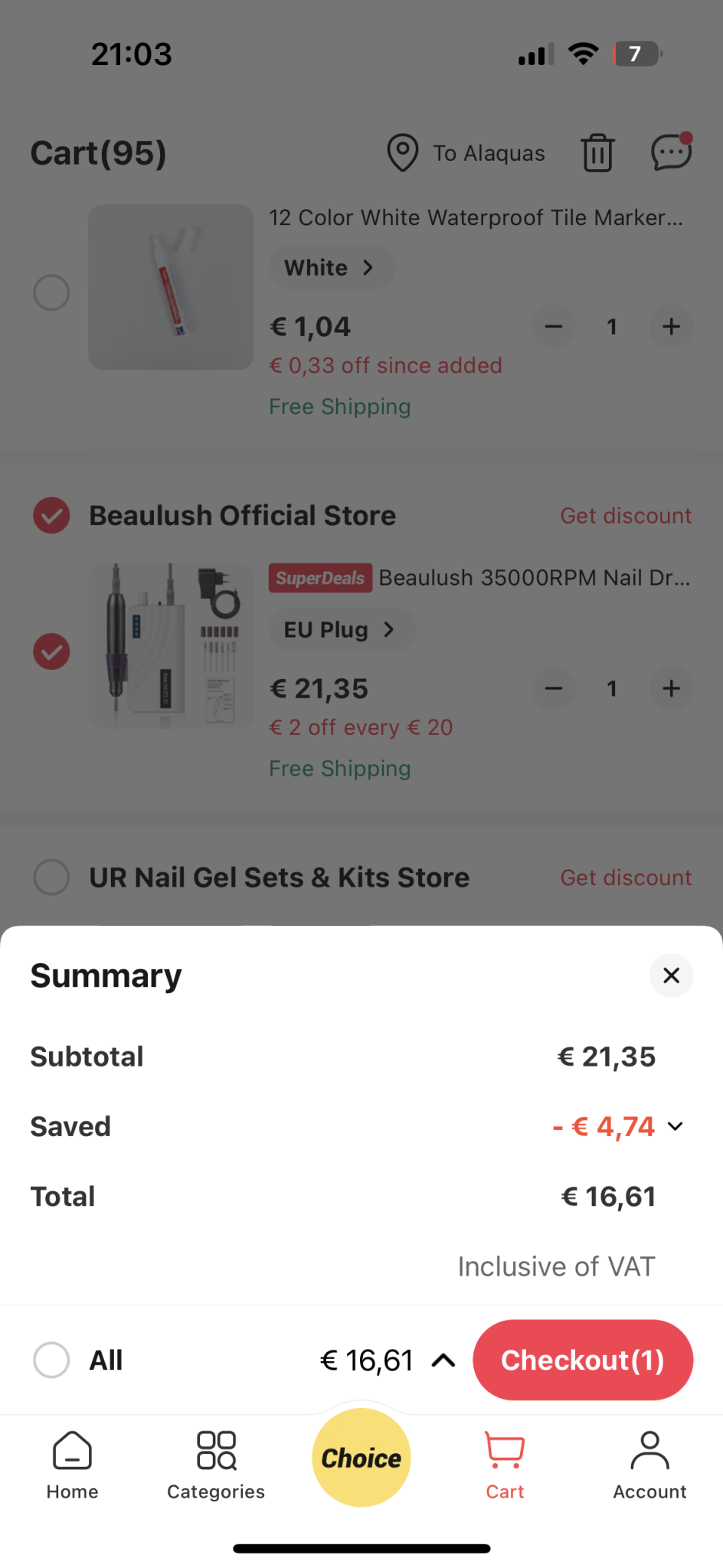The width and height of the screenshot is (723, 1568).
Task: Go to the Home tab
Action: click(x=72, y=1465)
